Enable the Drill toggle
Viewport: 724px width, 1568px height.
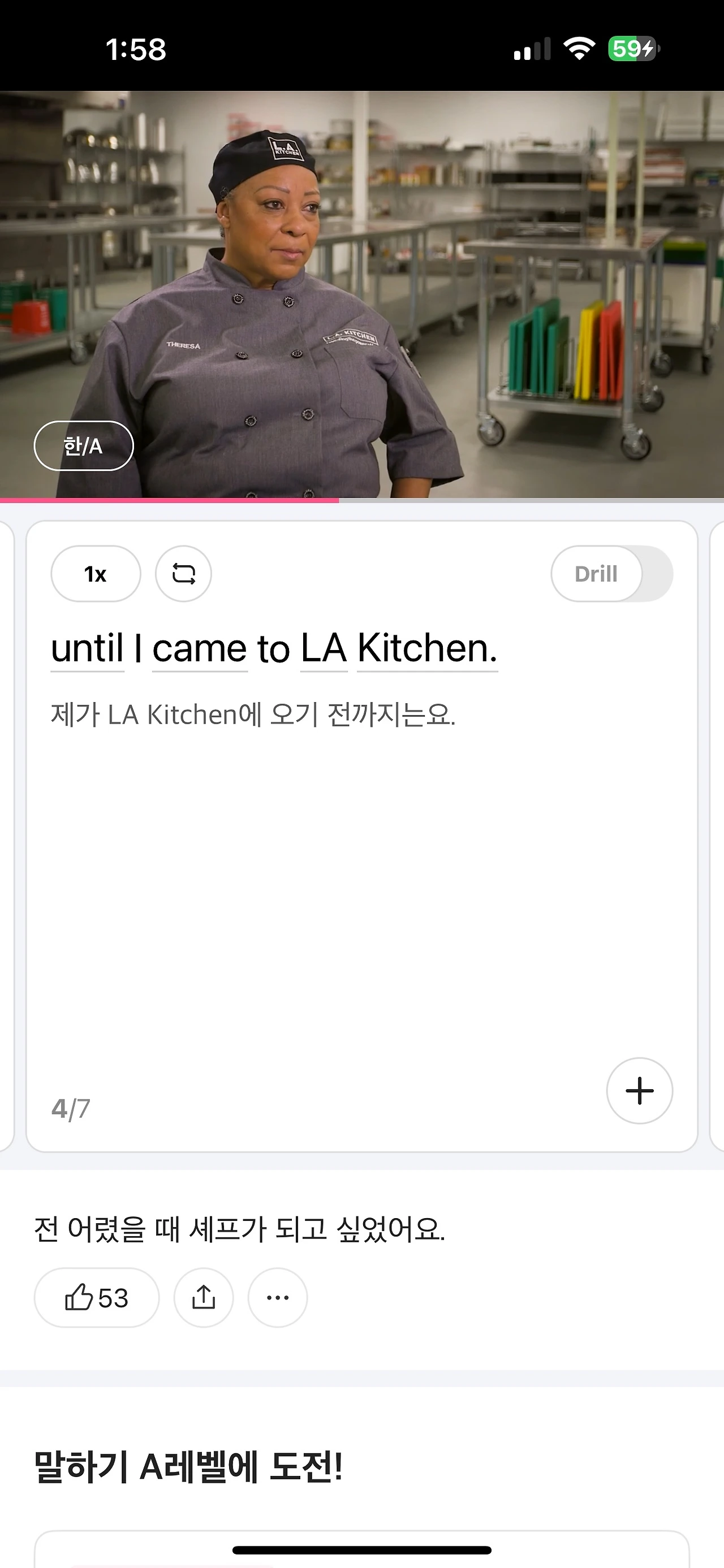pyautogui.click(x=611, y=573)
